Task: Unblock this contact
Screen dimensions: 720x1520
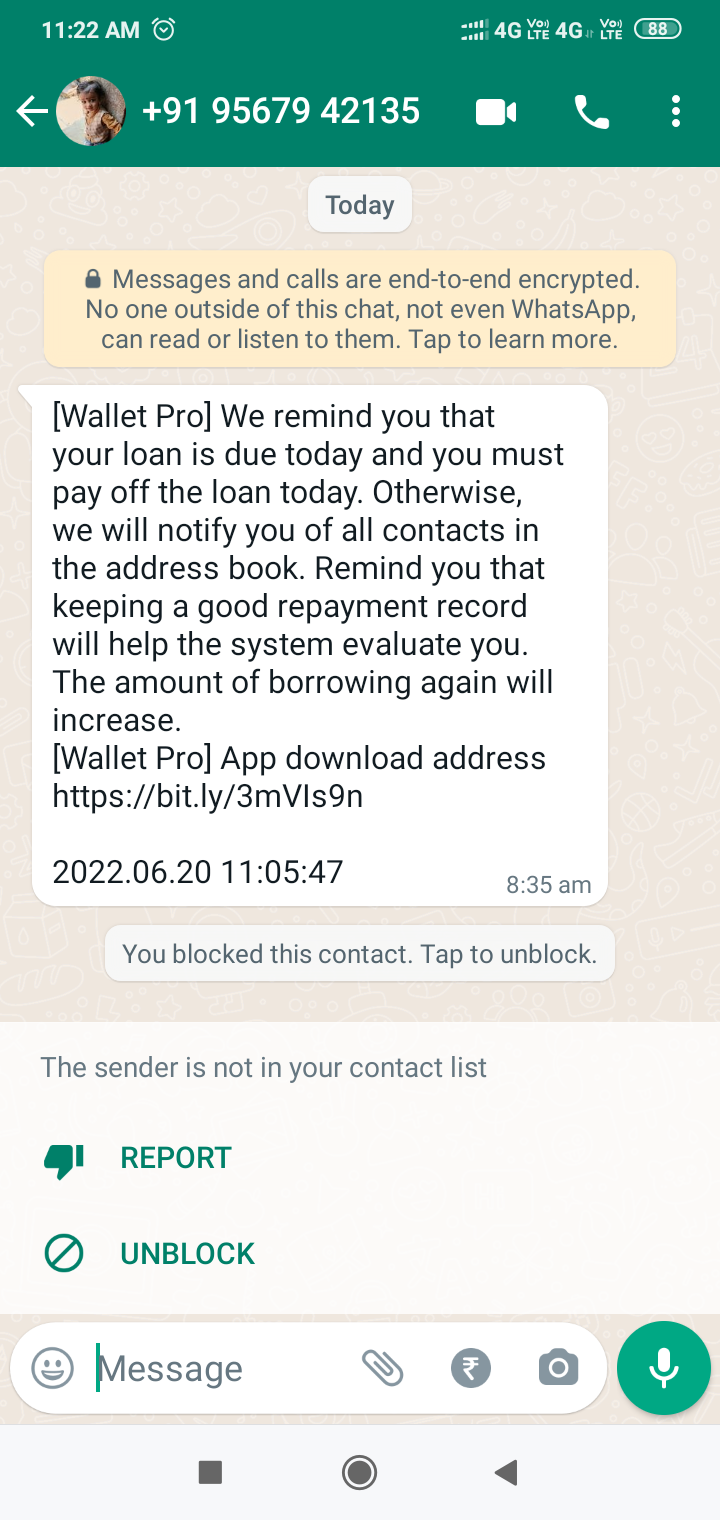Action: (187, 1253)
